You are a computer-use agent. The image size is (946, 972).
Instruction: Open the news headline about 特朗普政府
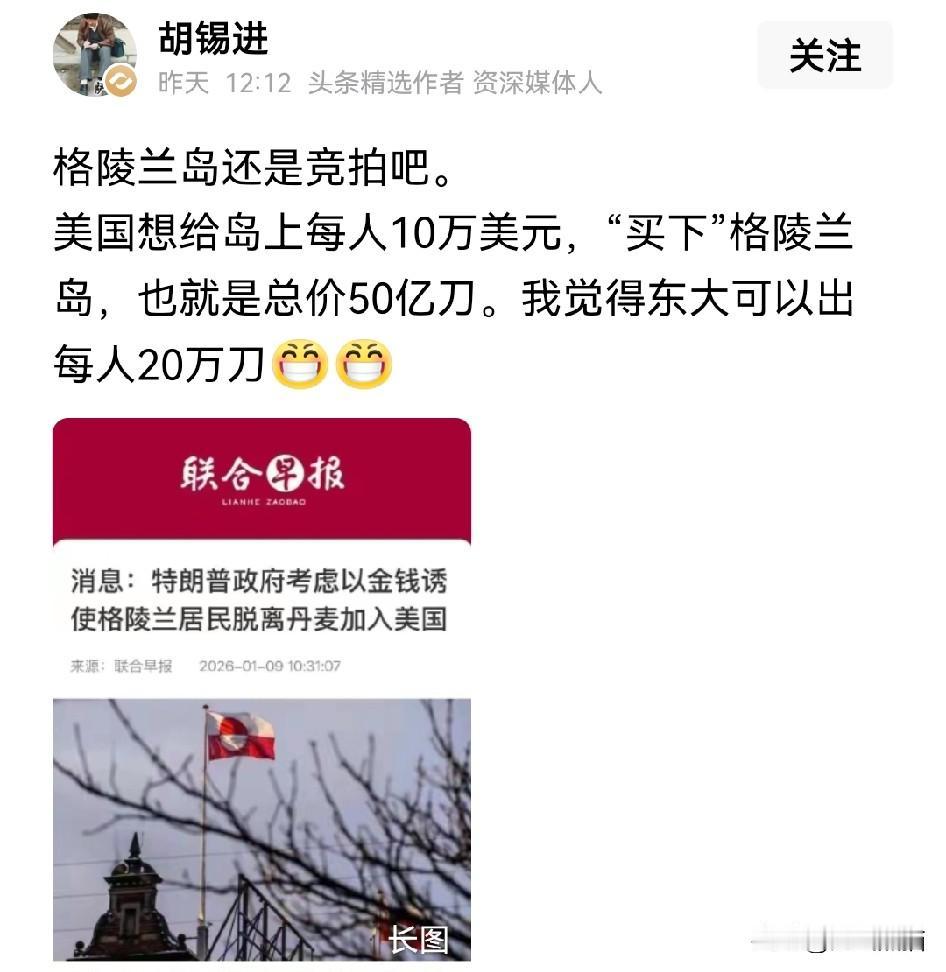point(262,600)
